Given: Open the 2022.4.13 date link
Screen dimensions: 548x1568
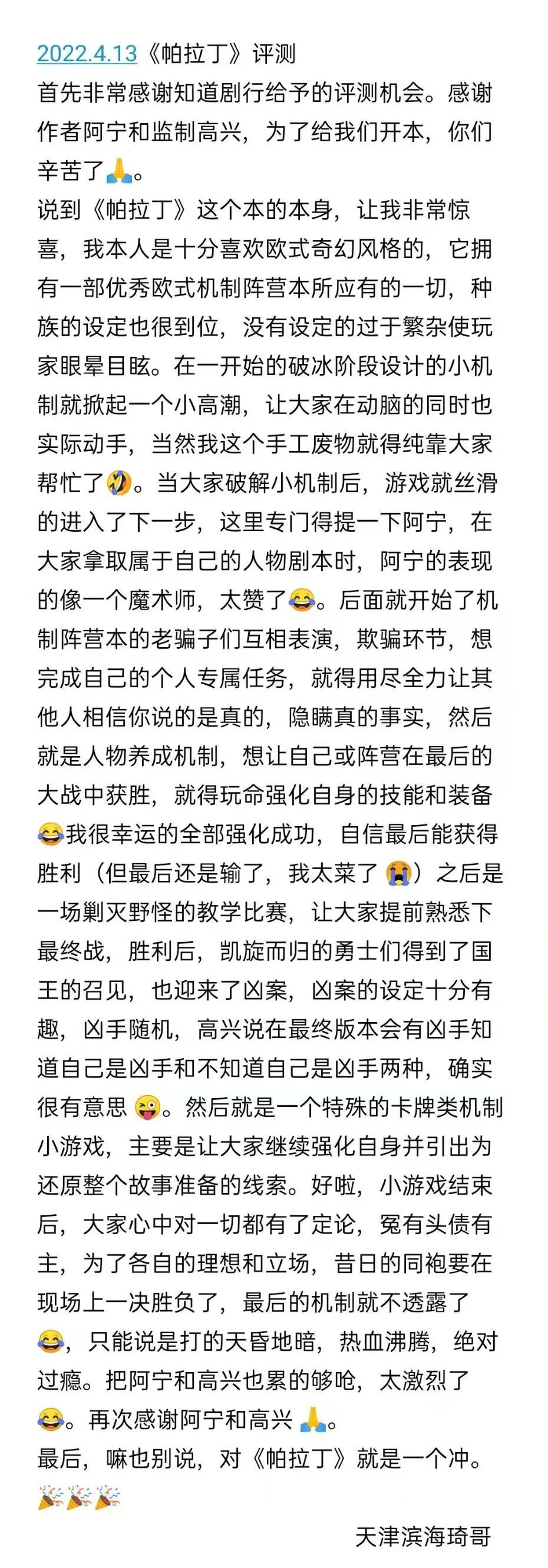Looking at the screenshot, I should (x=87, y=54).
